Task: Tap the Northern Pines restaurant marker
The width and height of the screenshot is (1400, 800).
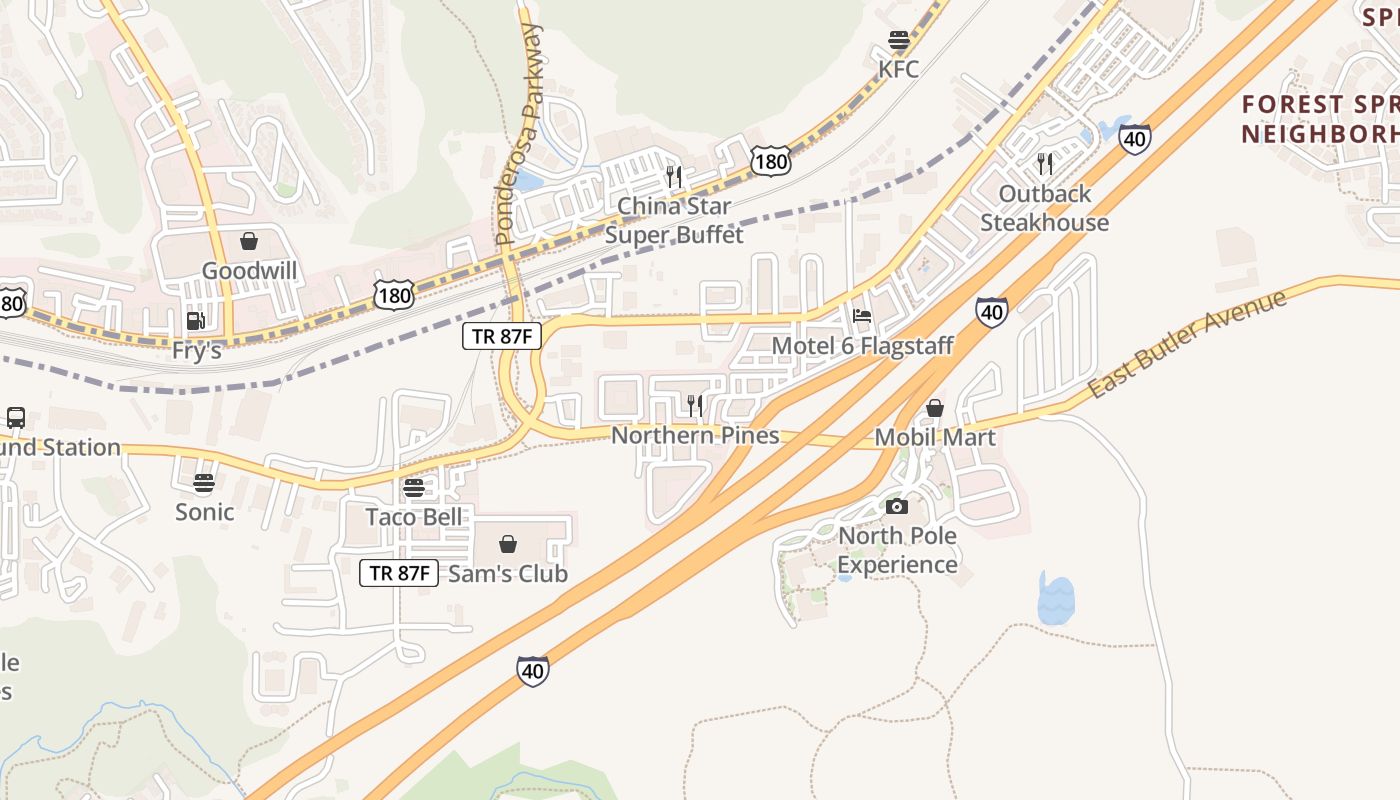Action: point(695,405)
